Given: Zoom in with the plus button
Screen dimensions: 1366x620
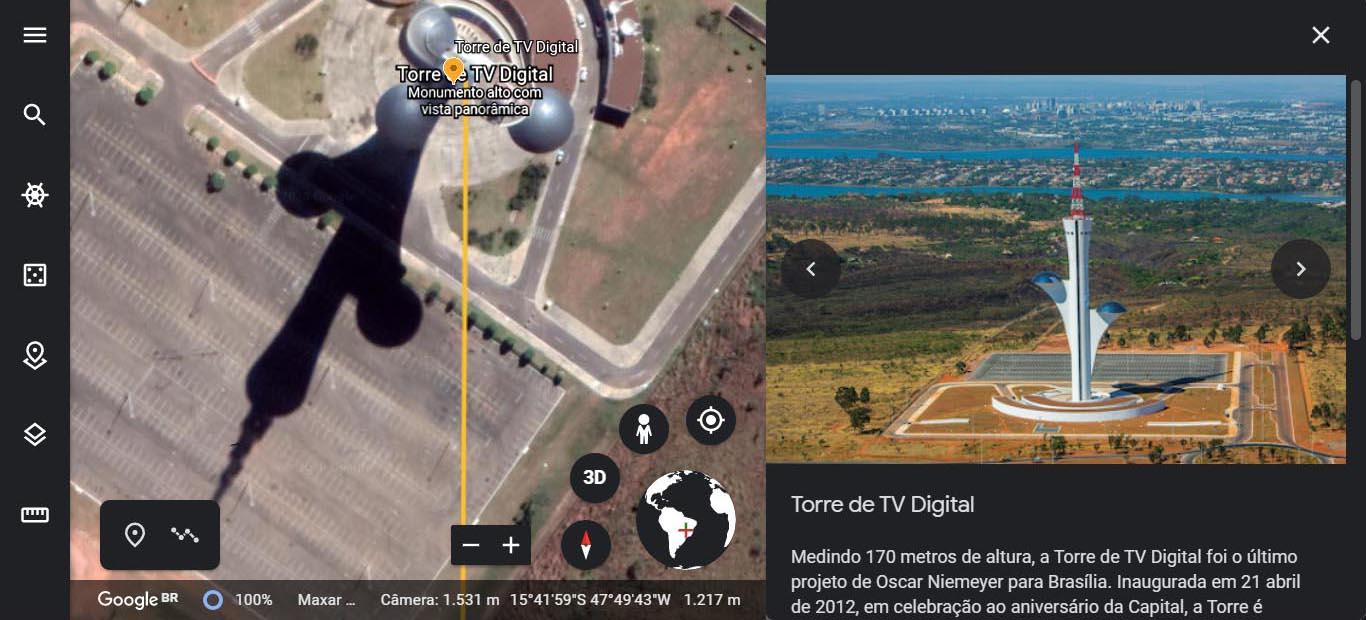Looking at the screenshot, I should (x=511, y=545).
